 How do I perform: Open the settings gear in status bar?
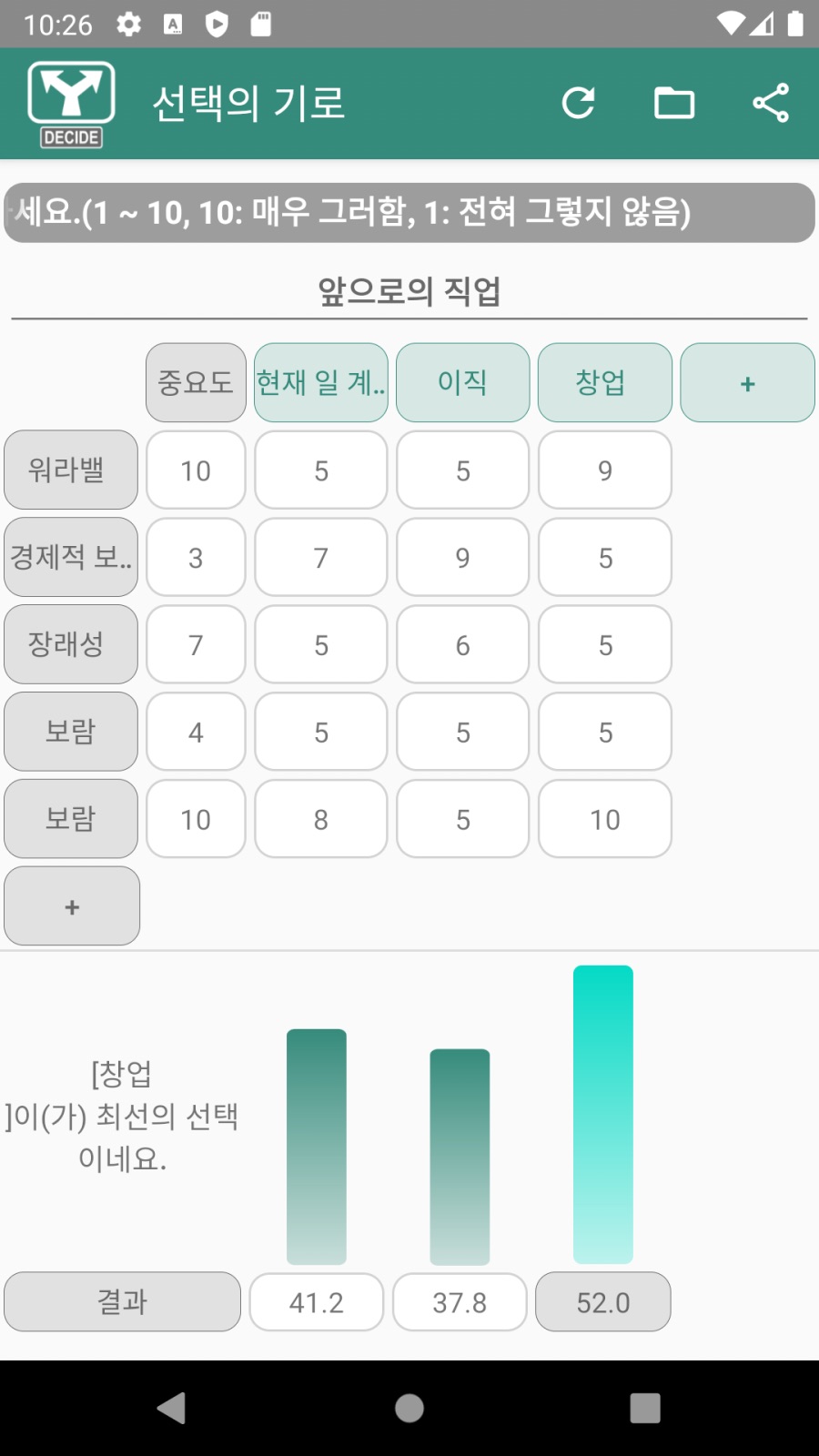[x=129, y=24]
